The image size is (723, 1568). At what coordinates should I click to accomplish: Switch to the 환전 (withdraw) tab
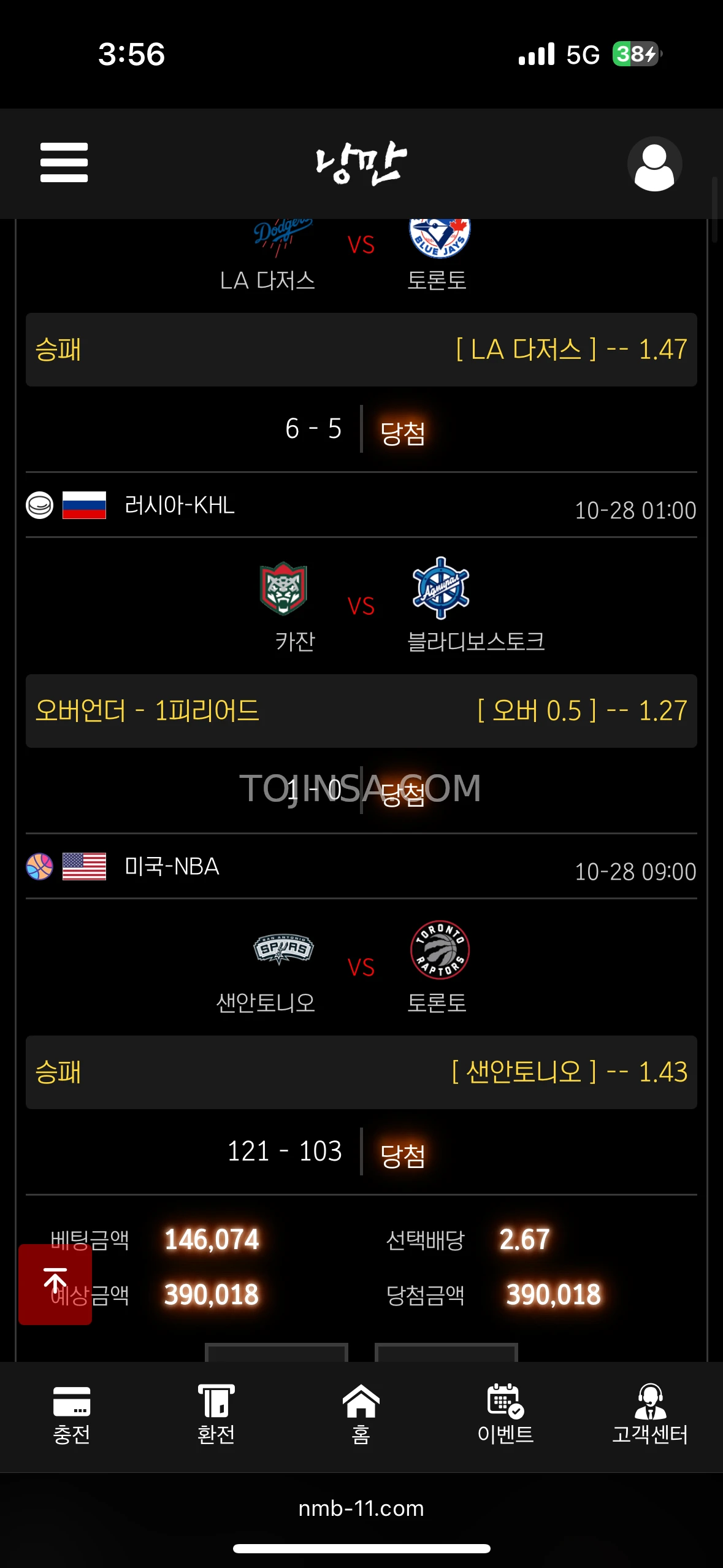216,1413
